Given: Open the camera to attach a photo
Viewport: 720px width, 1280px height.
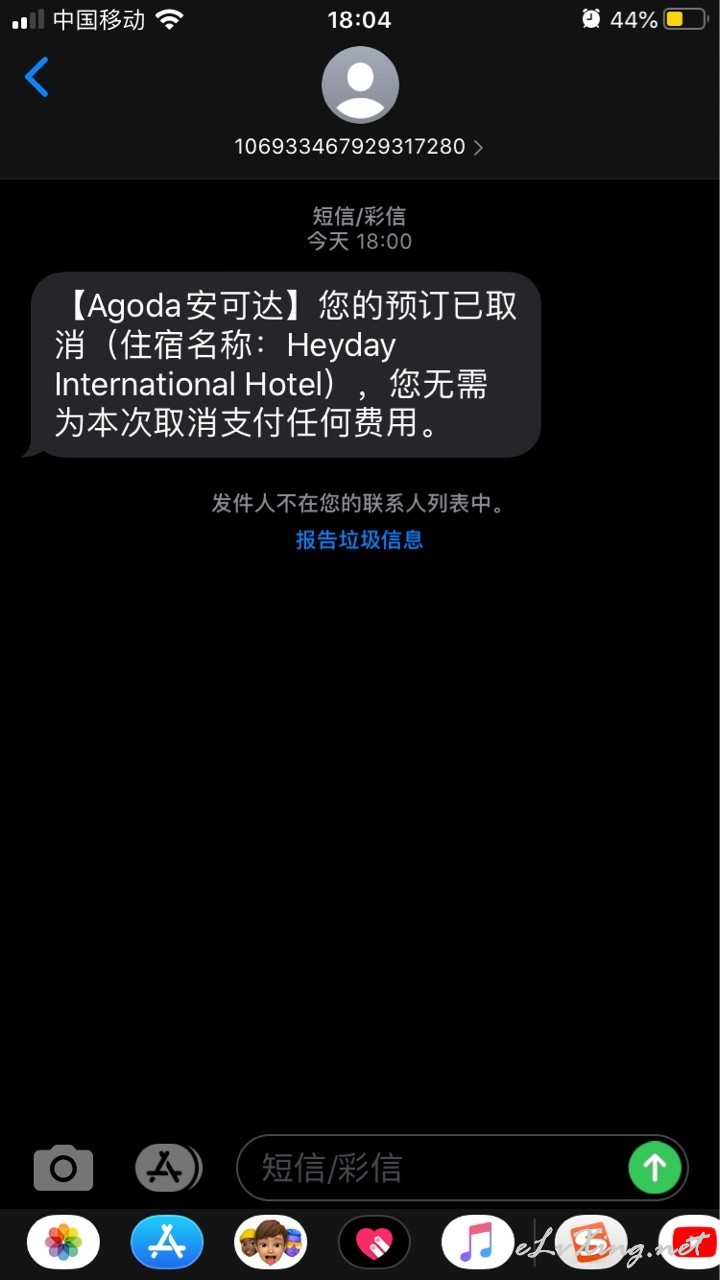Looking at the screenshot, I should [x=63, y=1167].
